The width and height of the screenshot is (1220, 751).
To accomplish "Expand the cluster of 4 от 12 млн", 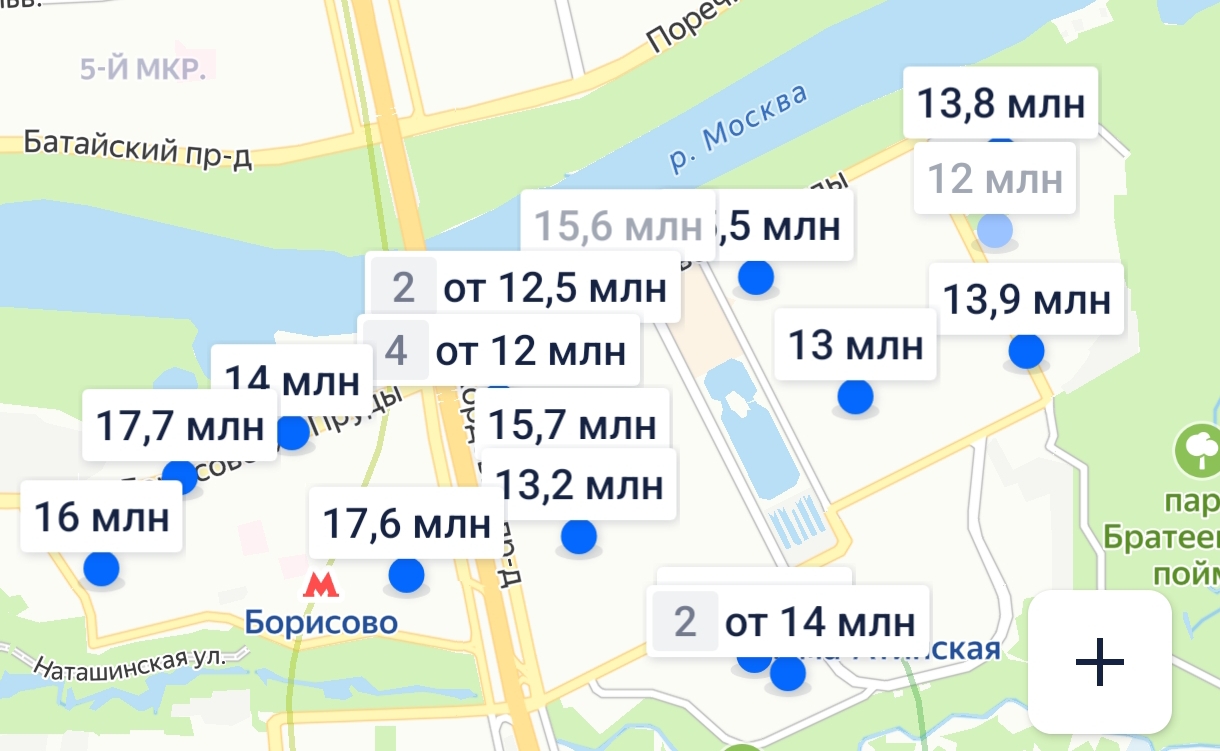I will tap(497, 350).
